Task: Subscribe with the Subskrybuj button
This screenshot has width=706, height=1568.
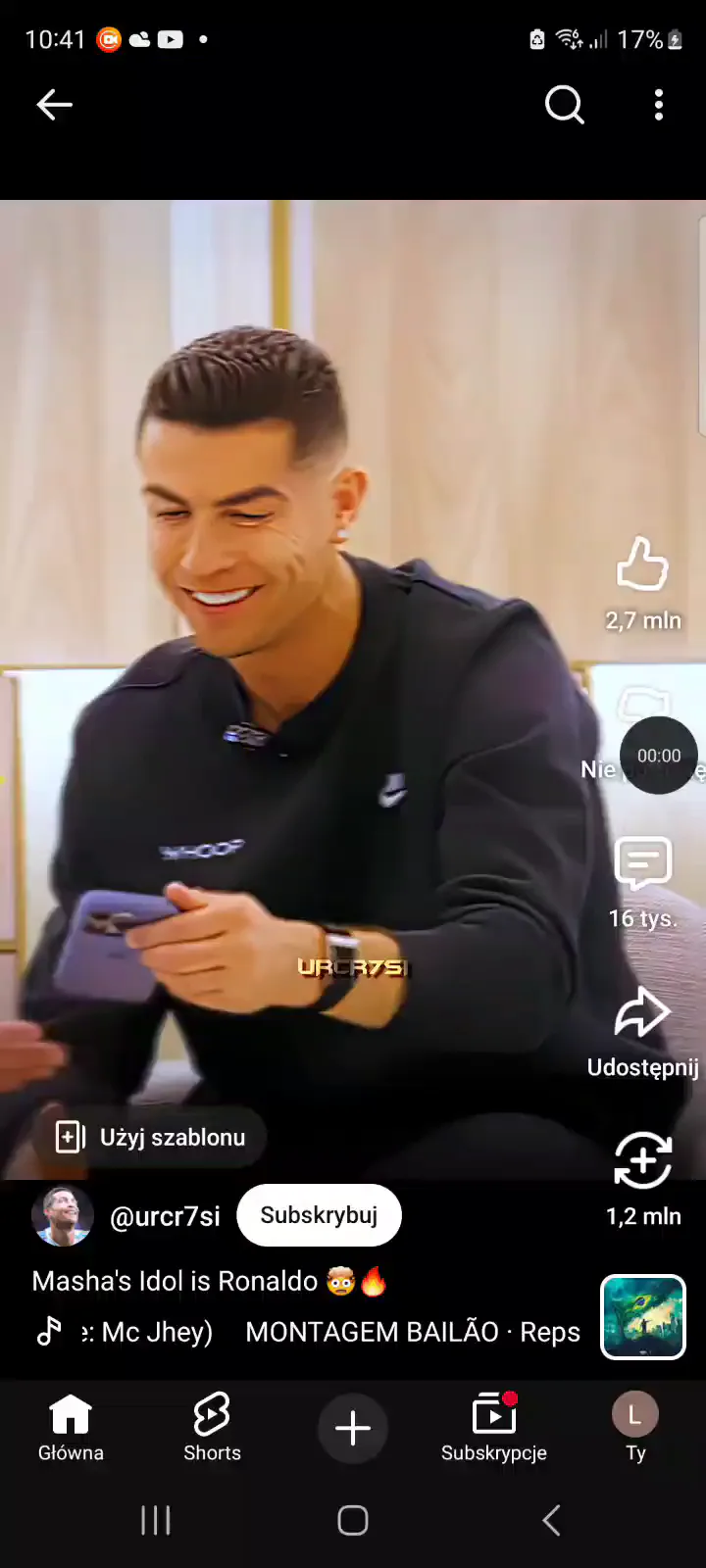Action: [x=319, y=1215]
